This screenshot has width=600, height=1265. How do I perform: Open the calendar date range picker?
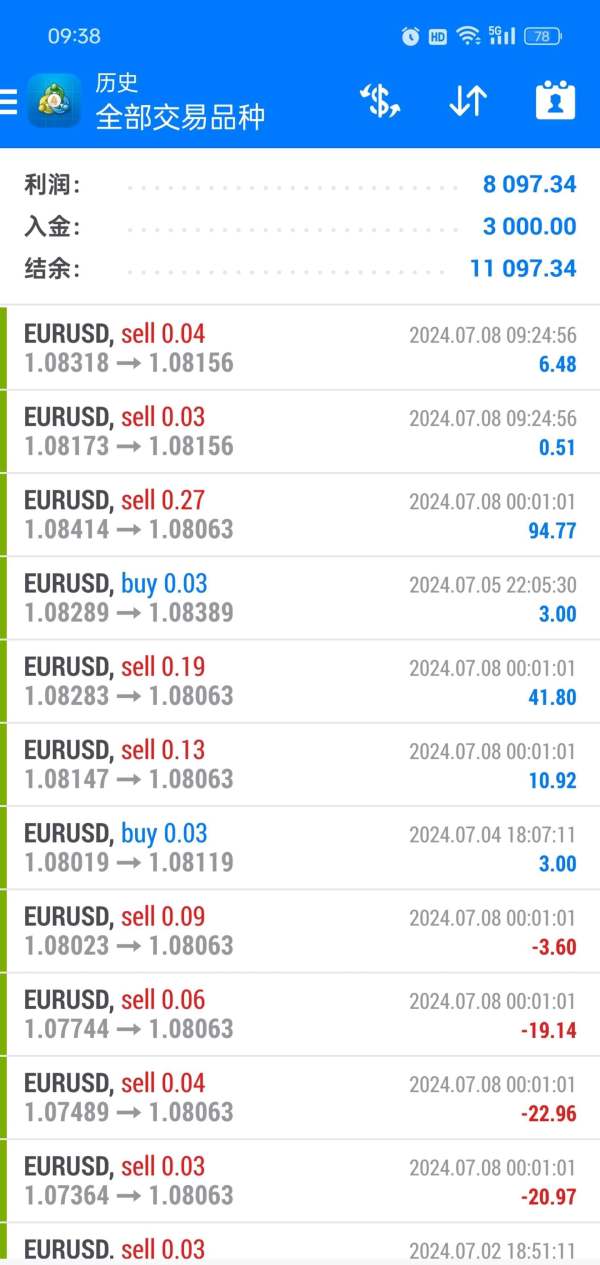click(x=556, y=101)
